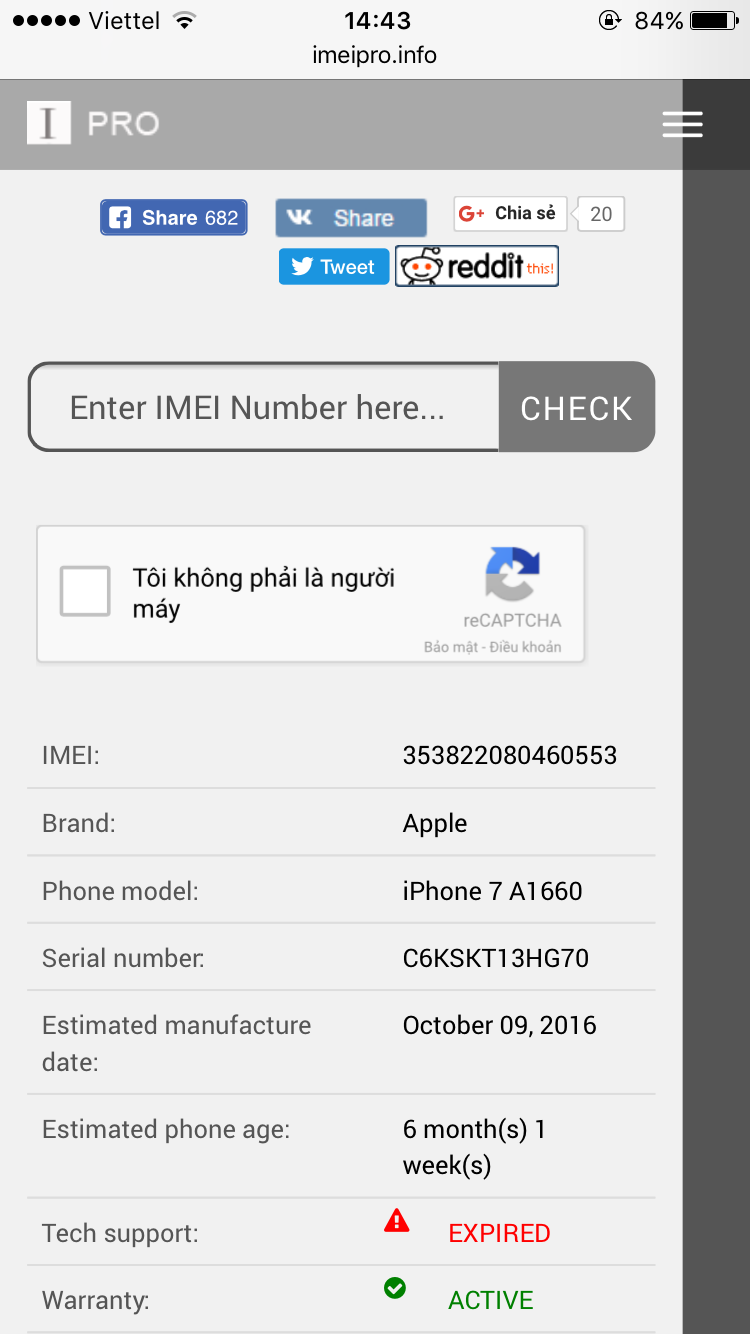Screen dimensions: 750x1334
Task: Post this page to reddit
Action: click(477, 267)
